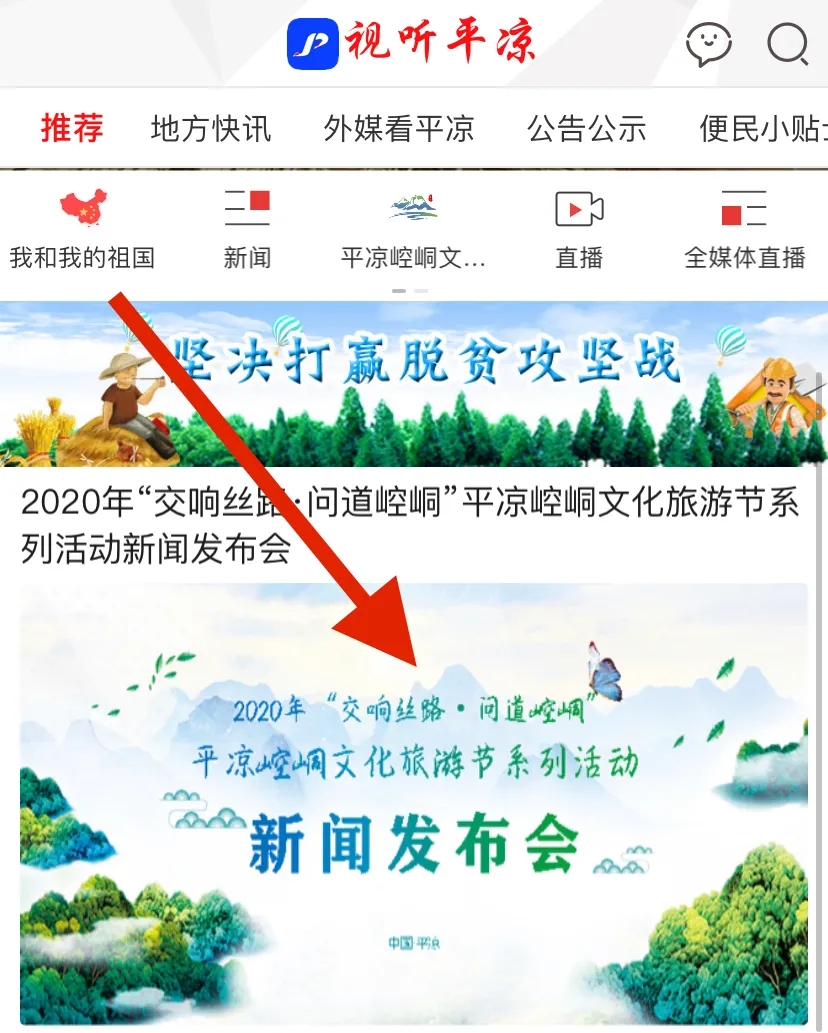The image size is (828, 1033).
Task: Open the search magnifier icon
Action: click(787, 44)
